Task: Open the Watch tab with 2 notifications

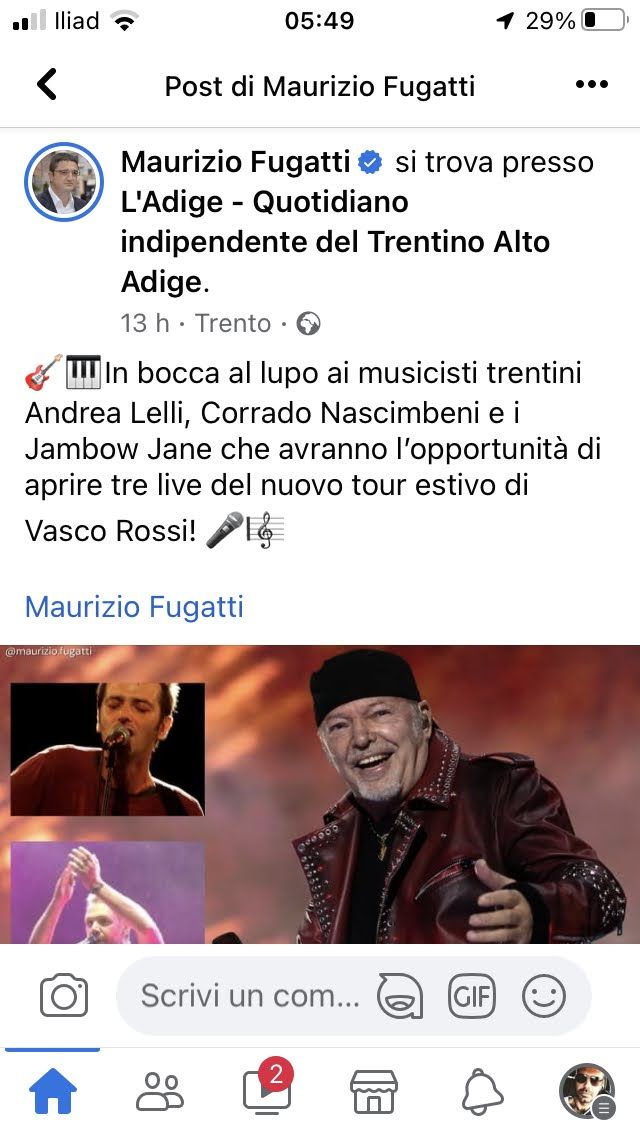Action: [267, 1087]
